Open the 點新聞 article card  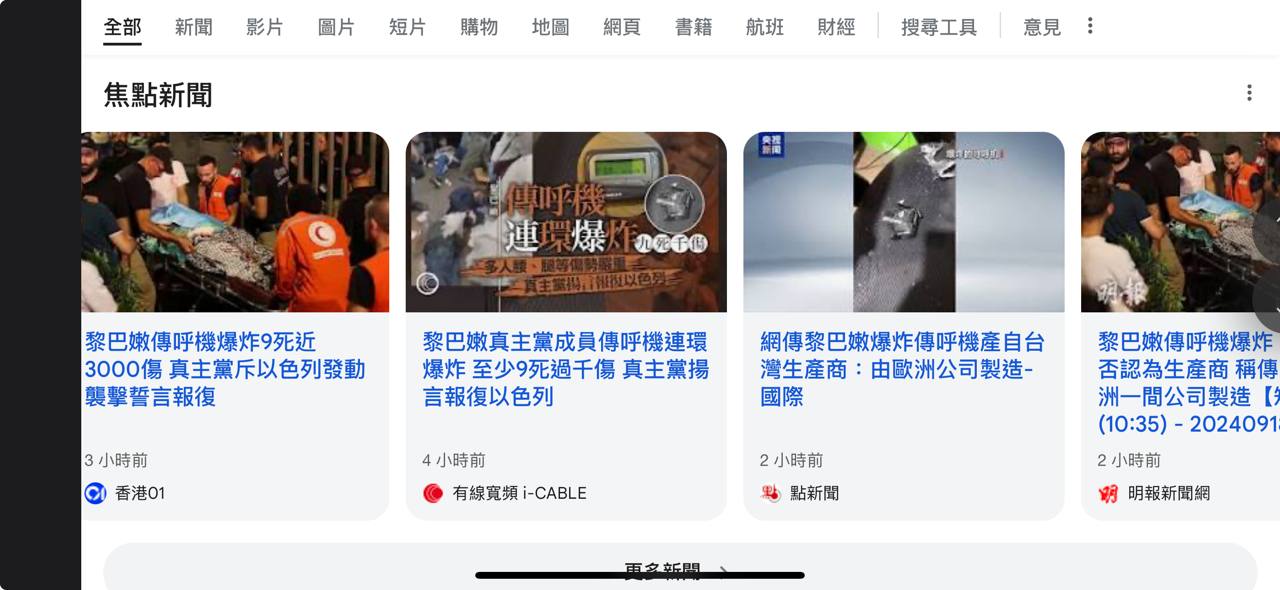pyautogui.click(x=903, y=368)
